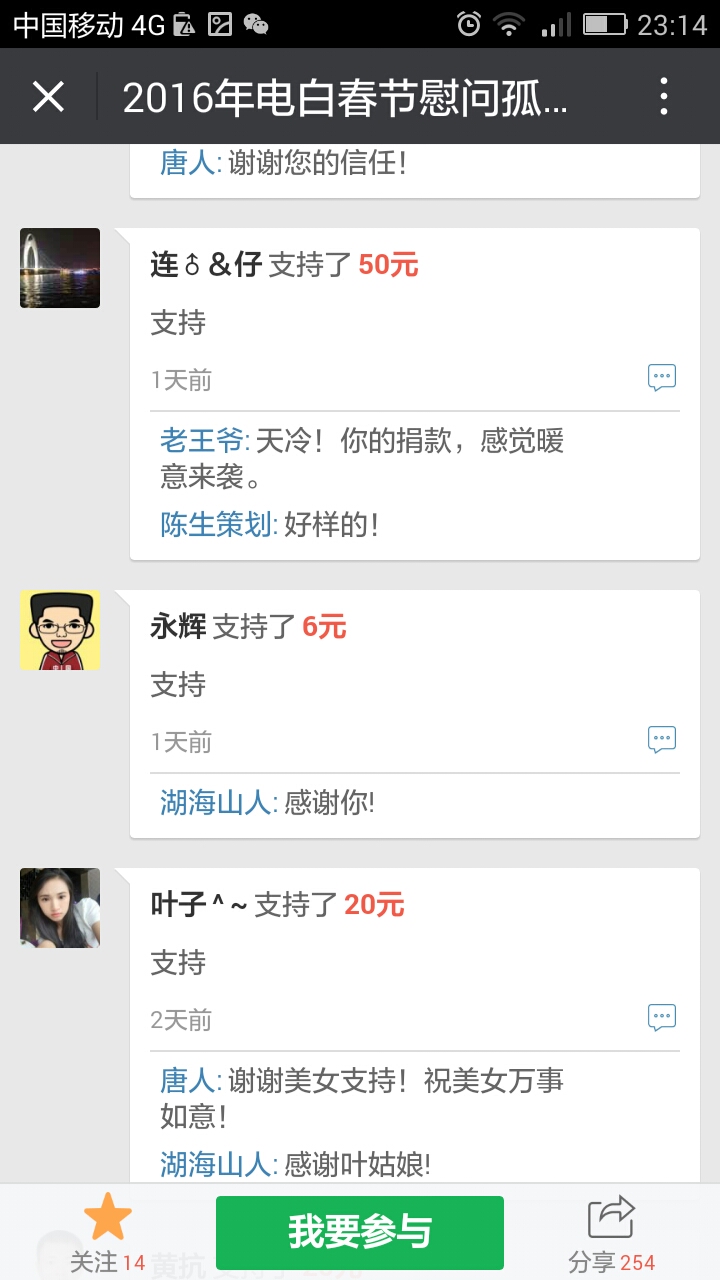Open 湖海山人's name under 永辉's post
The width and height of the screenshot is (720, 1280).
tap(216, 802)
